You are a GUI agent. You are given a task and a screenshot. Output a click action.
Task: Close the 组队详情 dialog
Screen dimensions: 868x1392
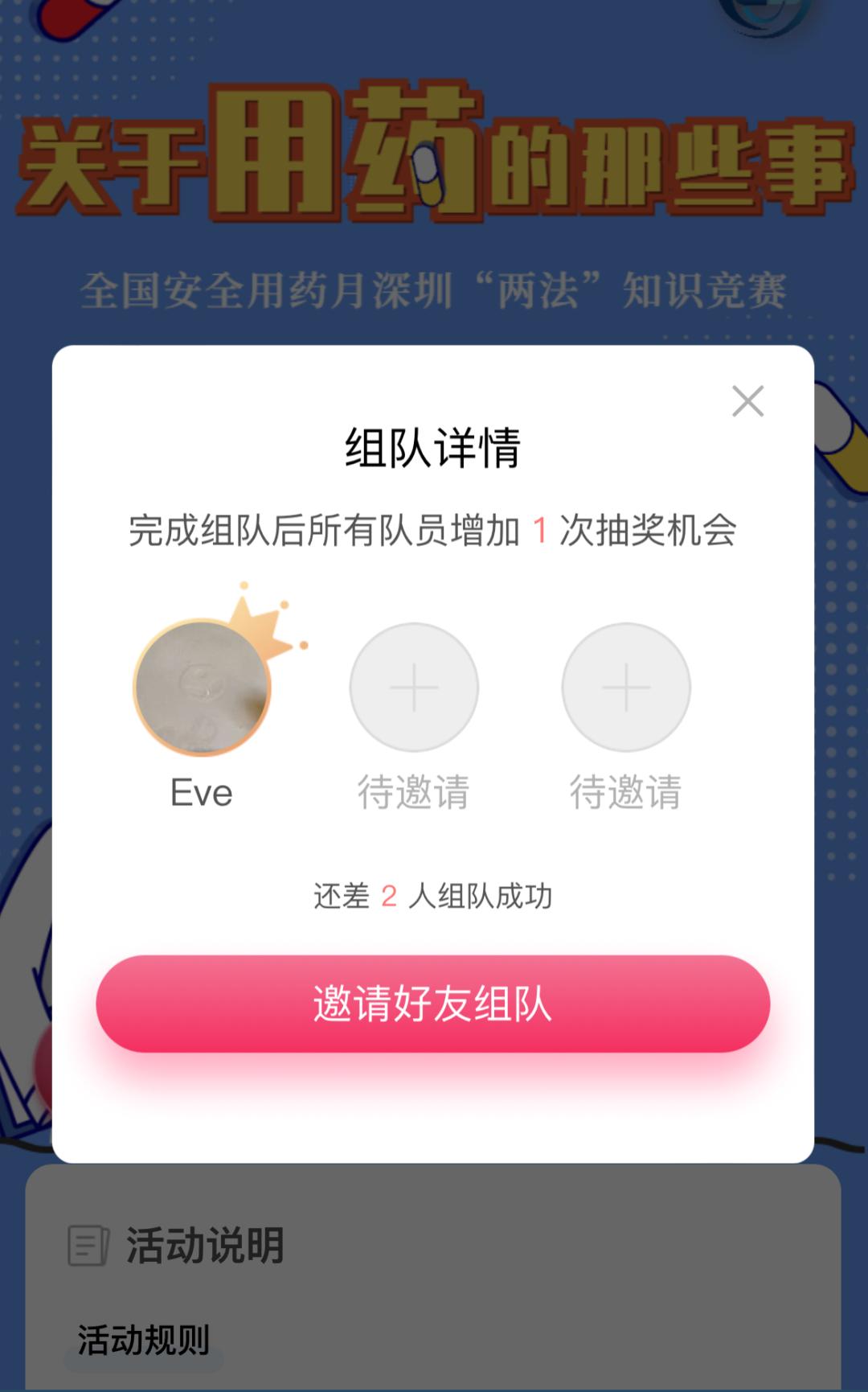click(x=747, y=400)
